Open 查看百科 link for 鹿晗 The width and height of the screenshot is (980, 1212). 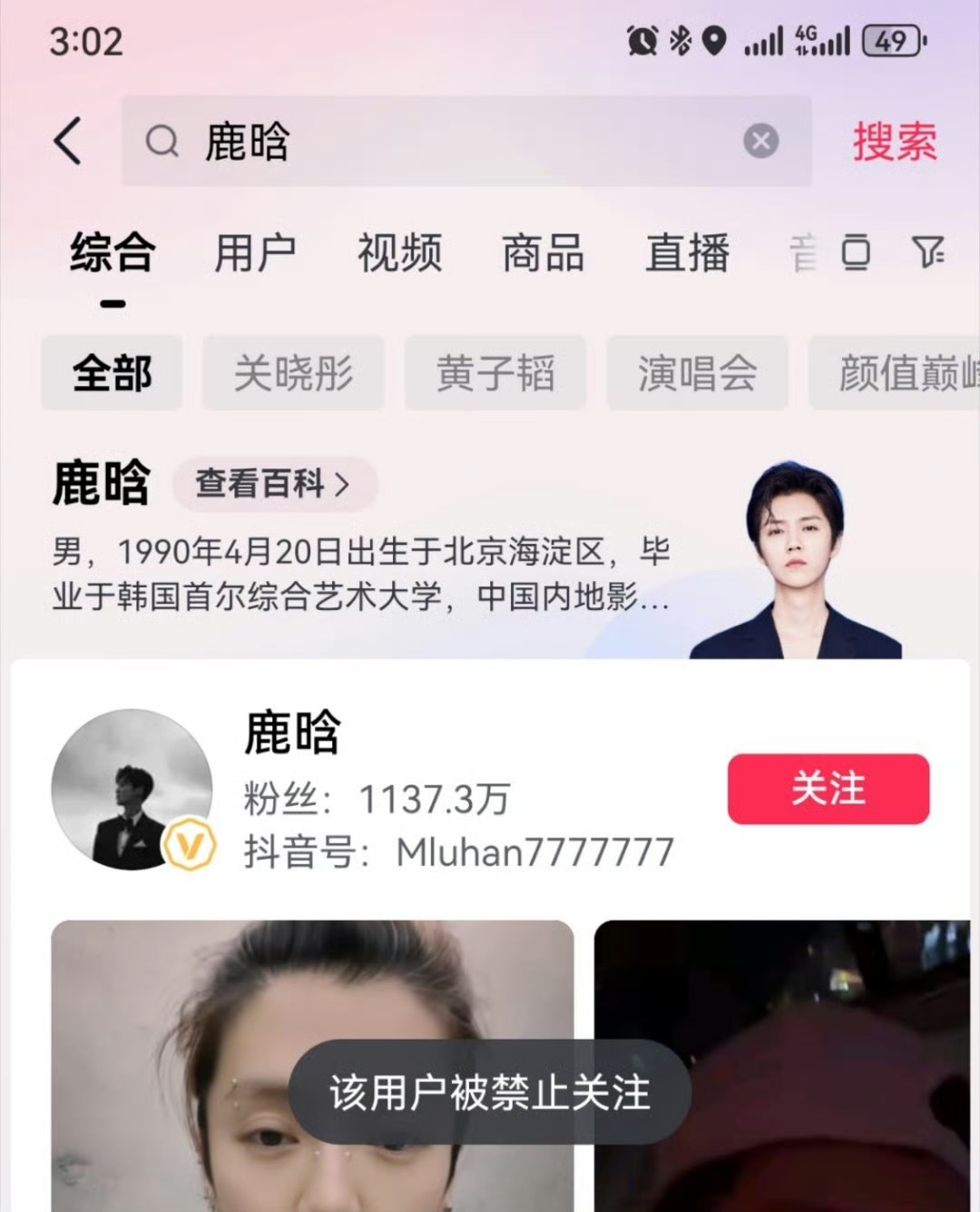click(x=274, y=484)
